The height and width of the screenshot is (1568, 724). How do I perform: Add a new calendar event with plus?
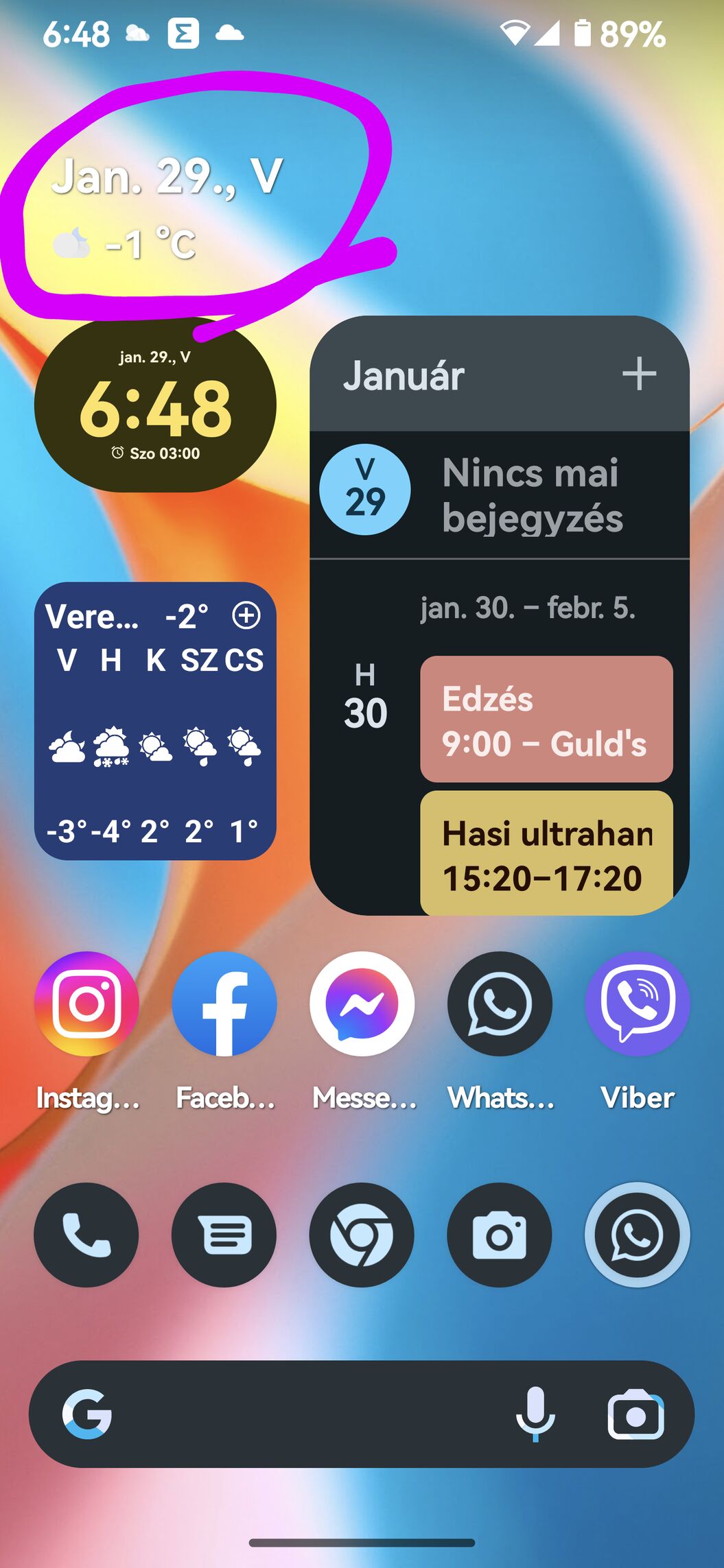(x=639, y=374)
